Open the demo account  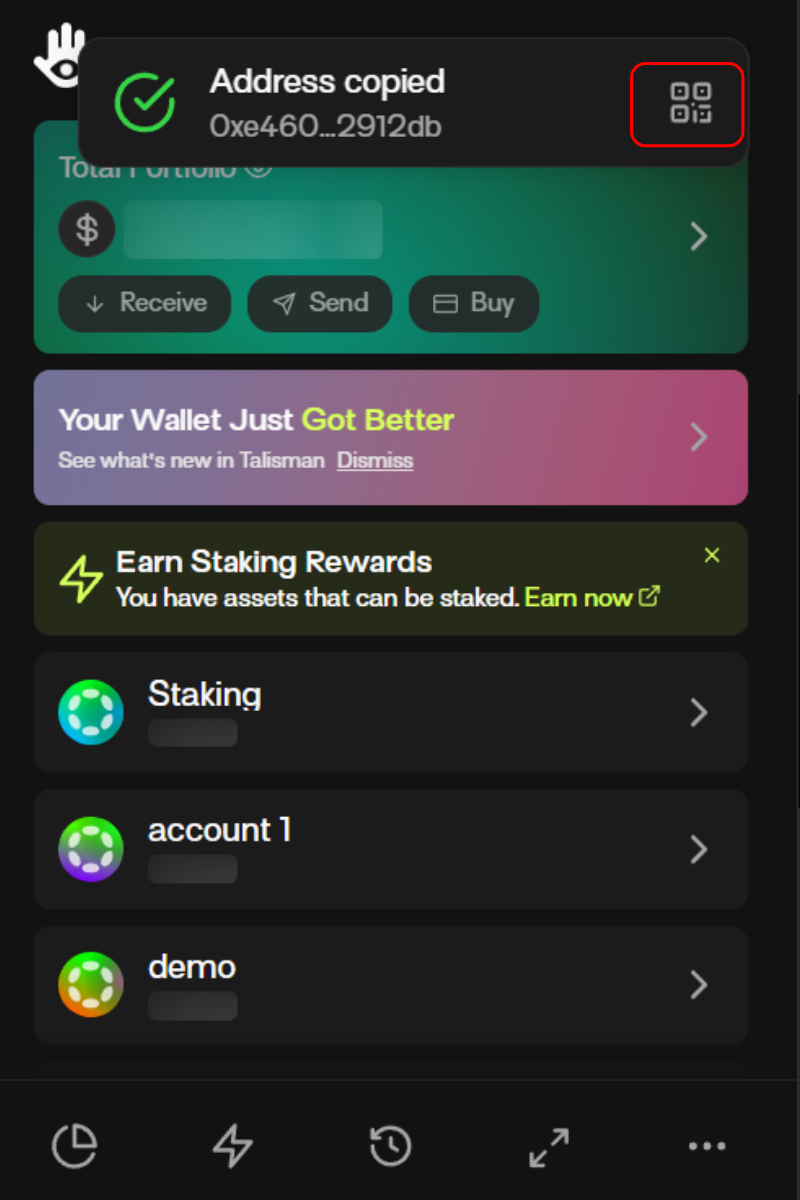click(390, 985)
